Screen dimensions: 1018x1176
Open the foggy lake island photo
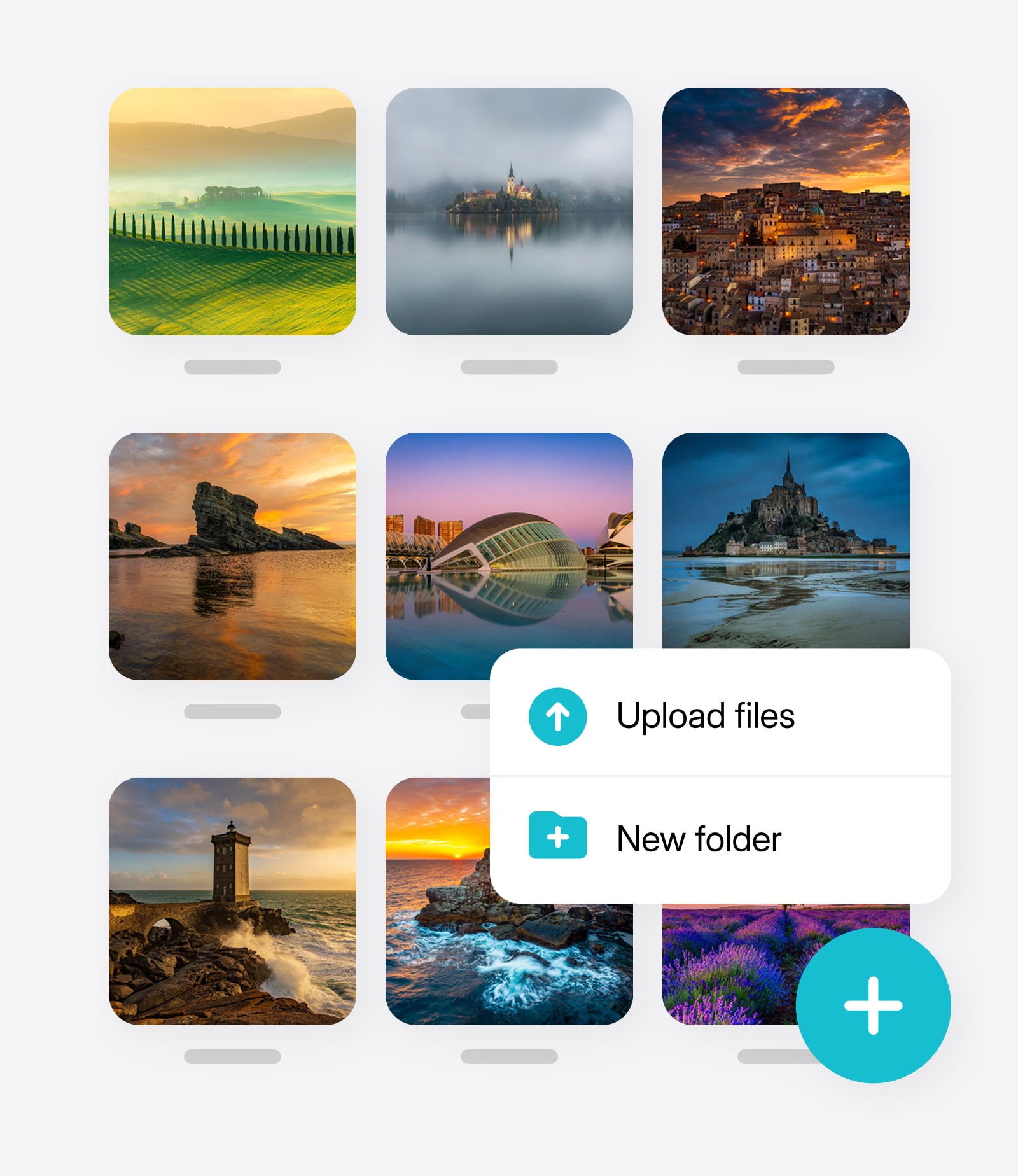[x=509, y=211]
